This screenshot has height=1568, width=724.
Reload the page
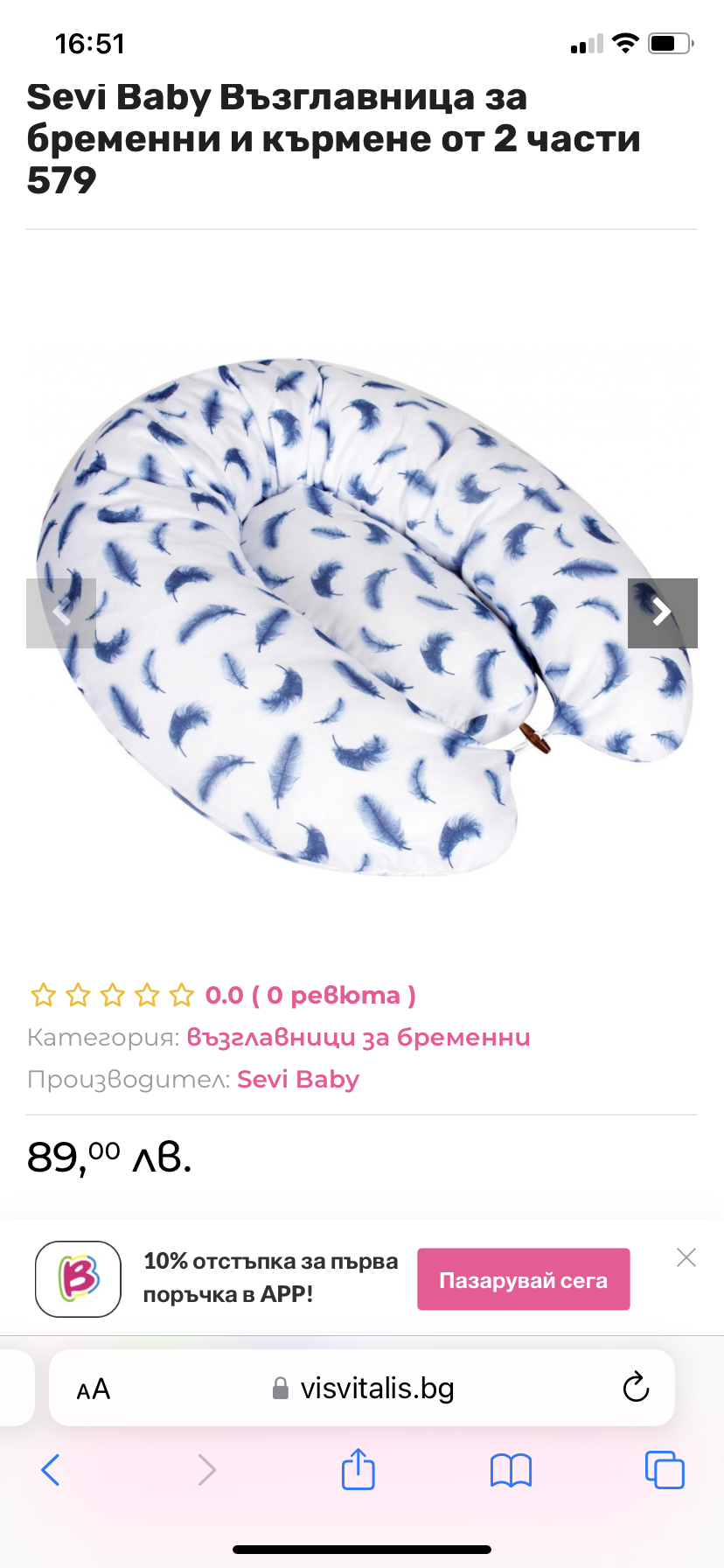click(636, 1387)
